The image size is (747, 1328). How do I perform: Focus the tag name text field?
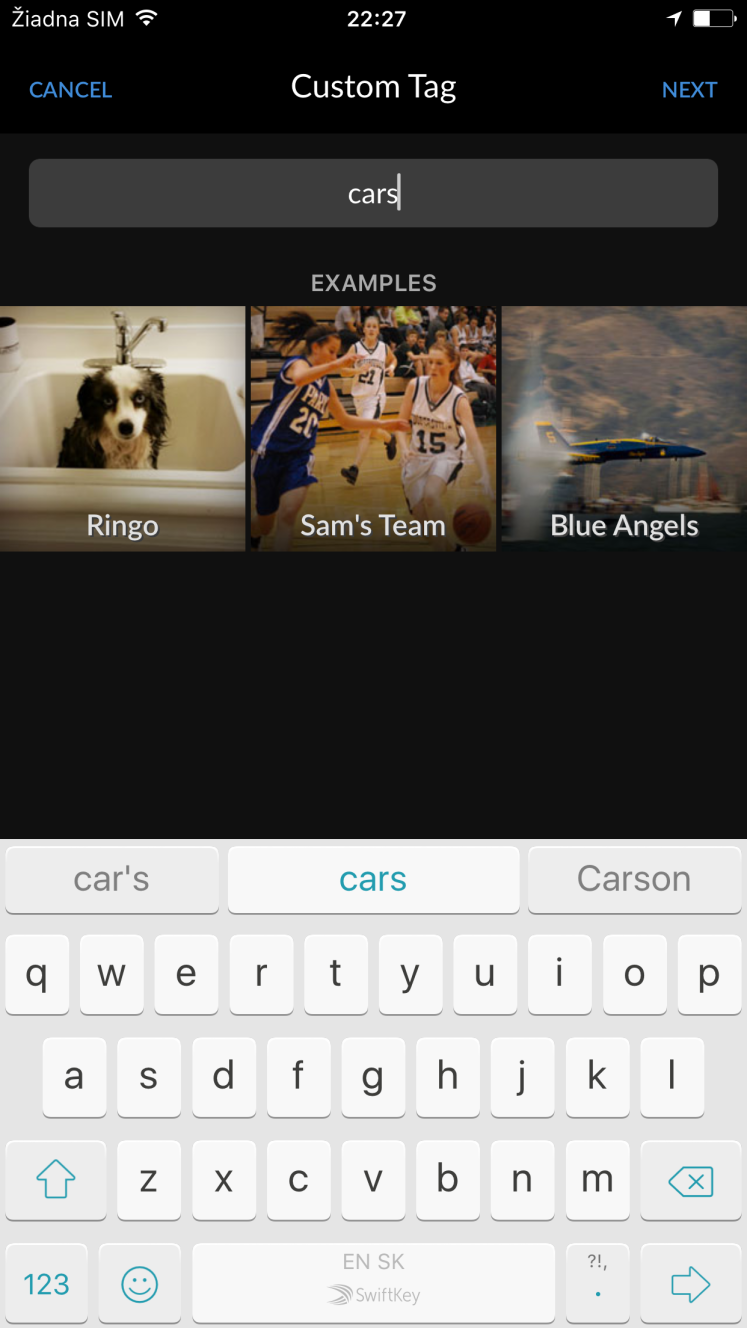coord(373,193)
